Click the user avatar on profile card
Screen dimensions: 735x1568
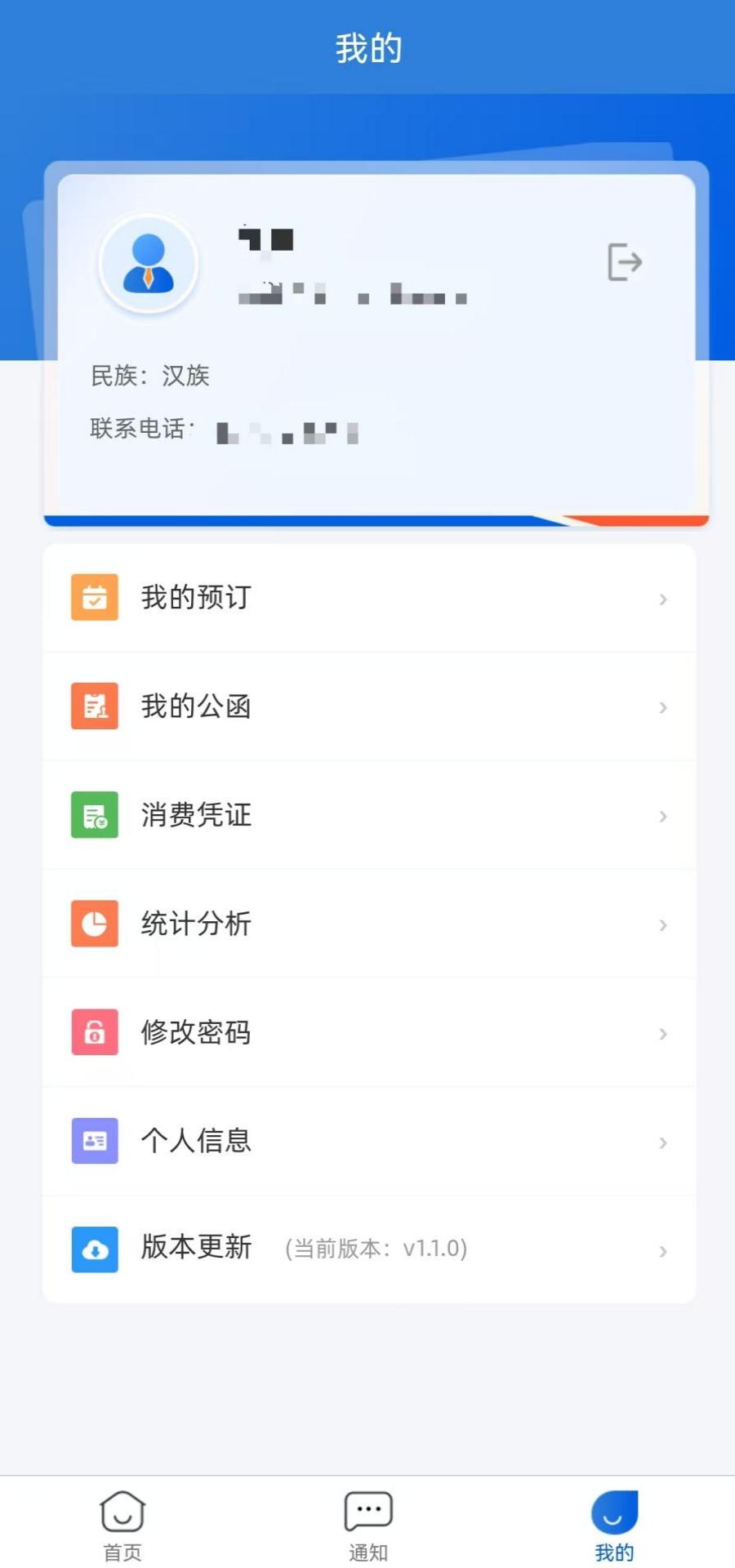(148, 262)
